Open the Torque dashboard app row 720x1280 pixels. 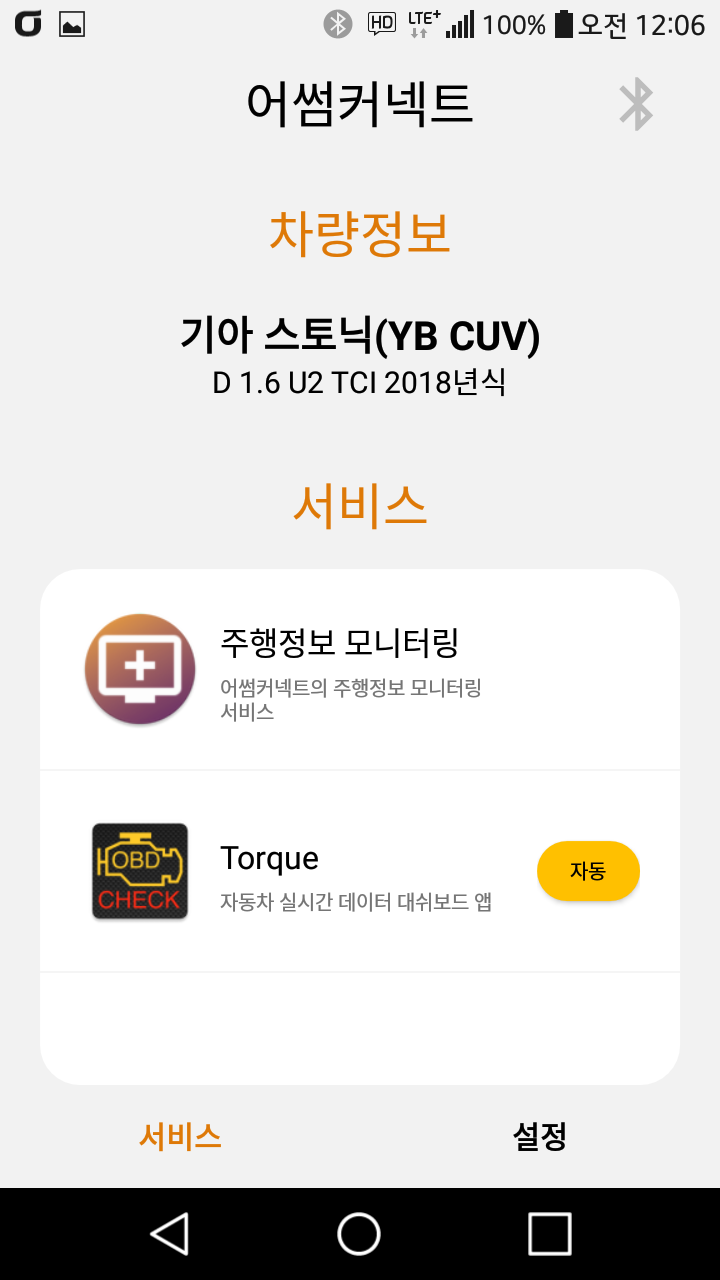(360, 871)
